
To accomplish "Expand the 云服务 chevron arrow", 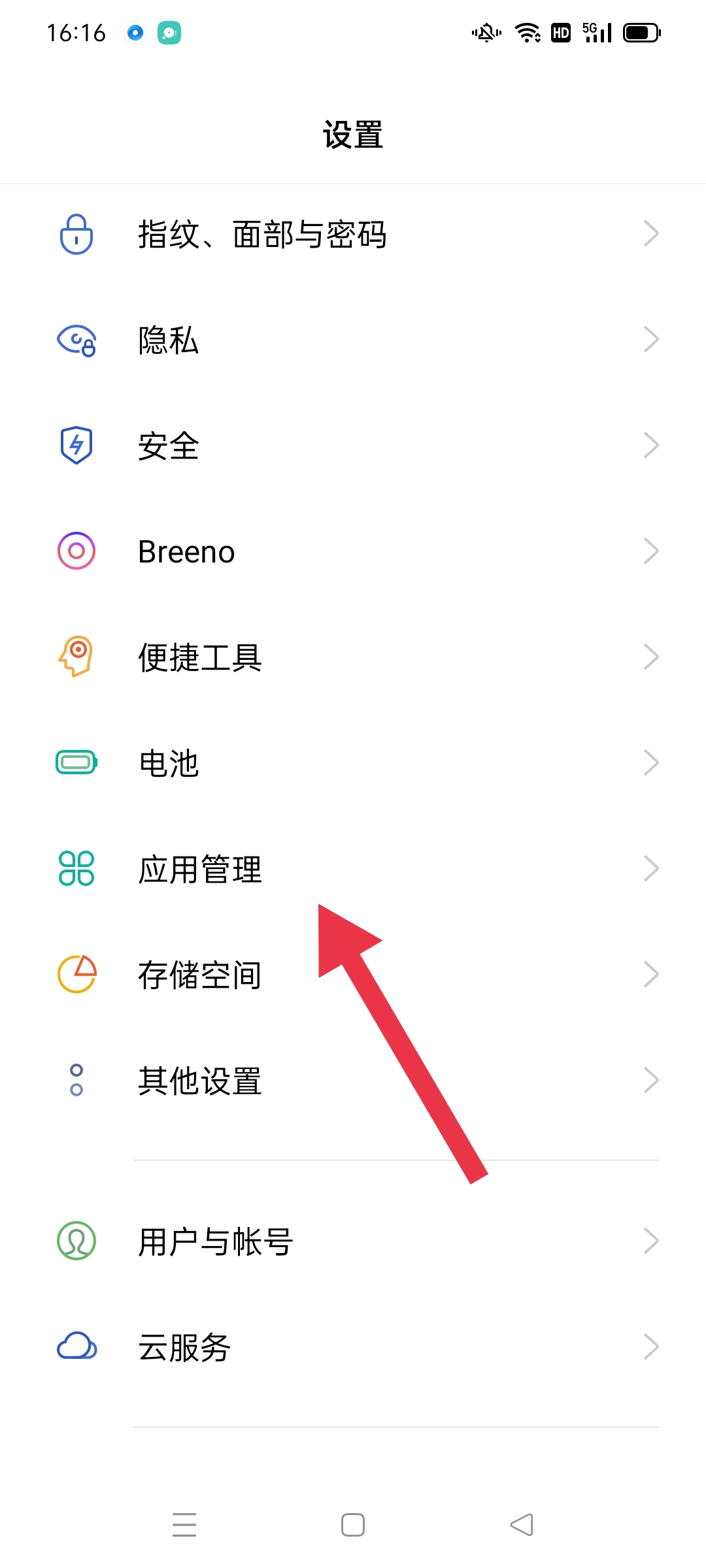I will coord(651,1346).
